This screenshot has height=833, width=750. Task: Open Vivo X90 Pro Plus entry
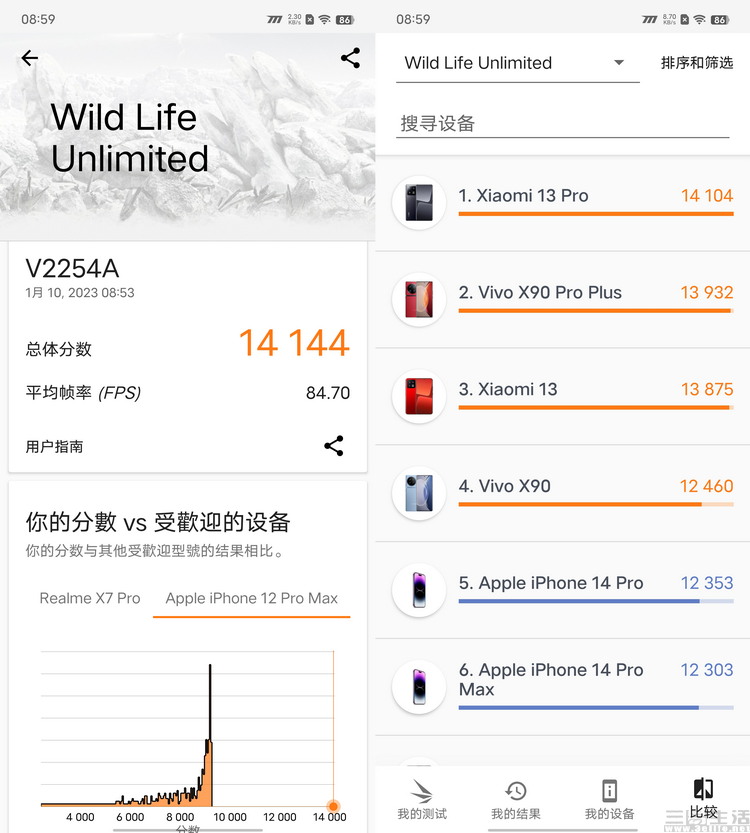pyautogui.click(x=563, y=300)
